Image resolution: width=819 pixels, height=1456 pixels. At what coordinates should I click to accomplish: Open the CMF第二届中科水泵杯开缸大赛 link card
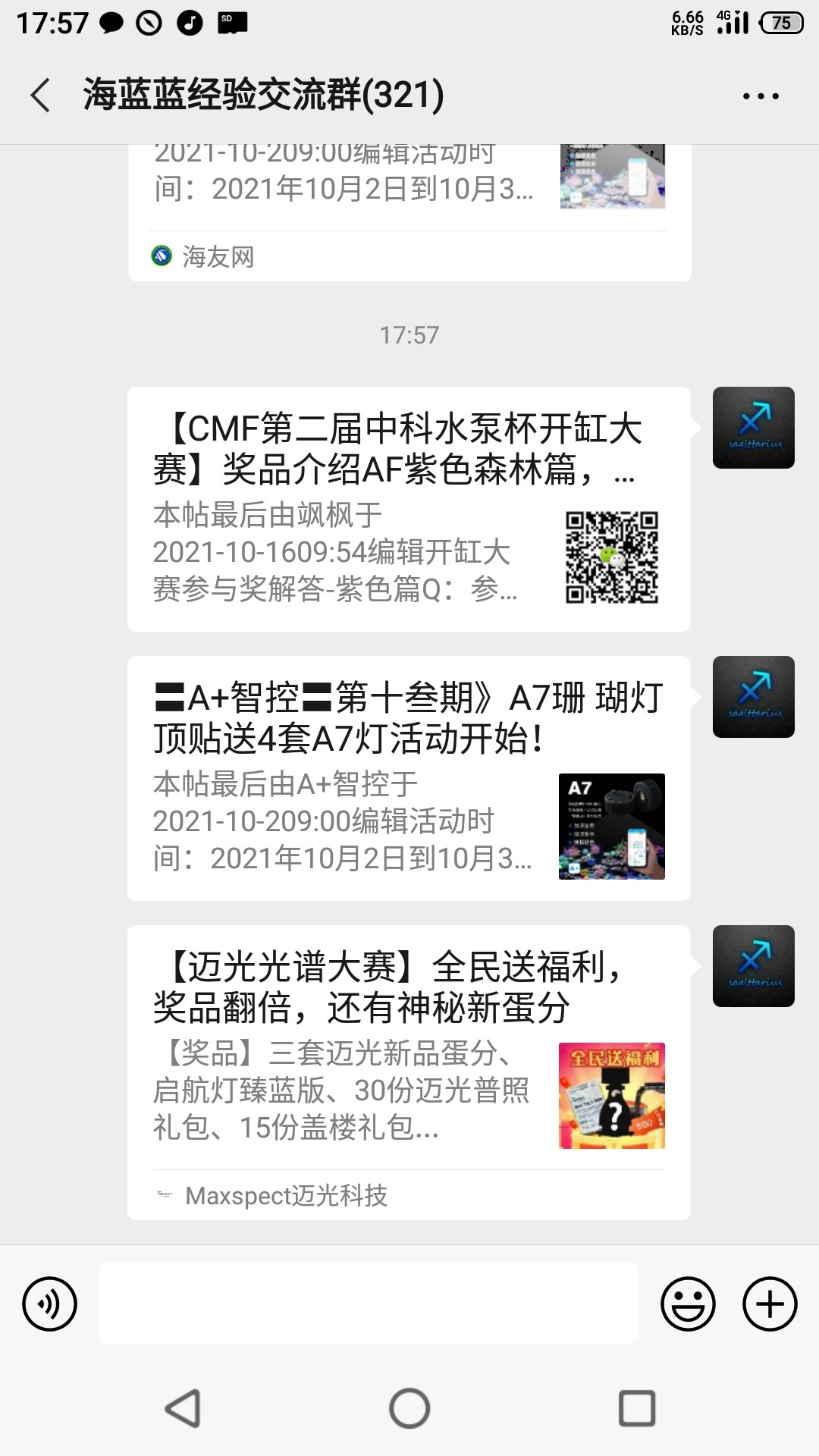click(x=409, y=509)
